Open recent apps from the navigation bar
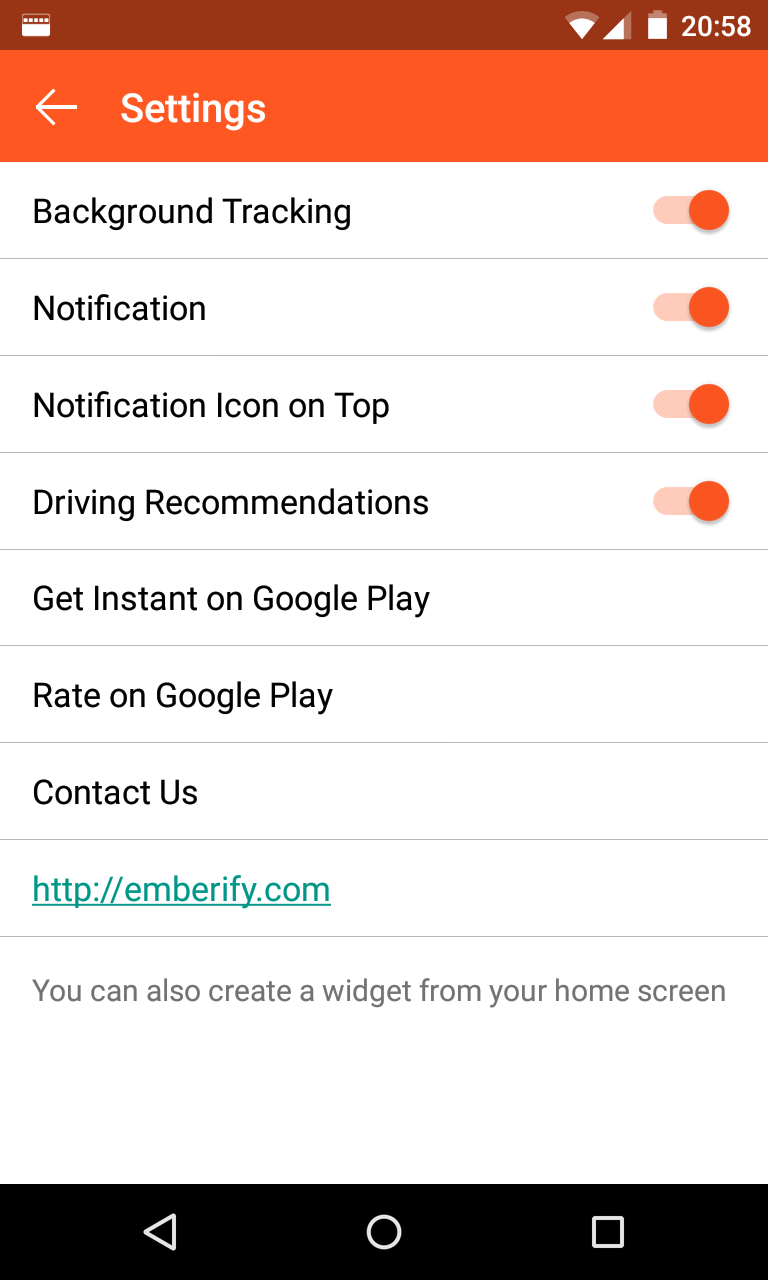 point(607,1232)
